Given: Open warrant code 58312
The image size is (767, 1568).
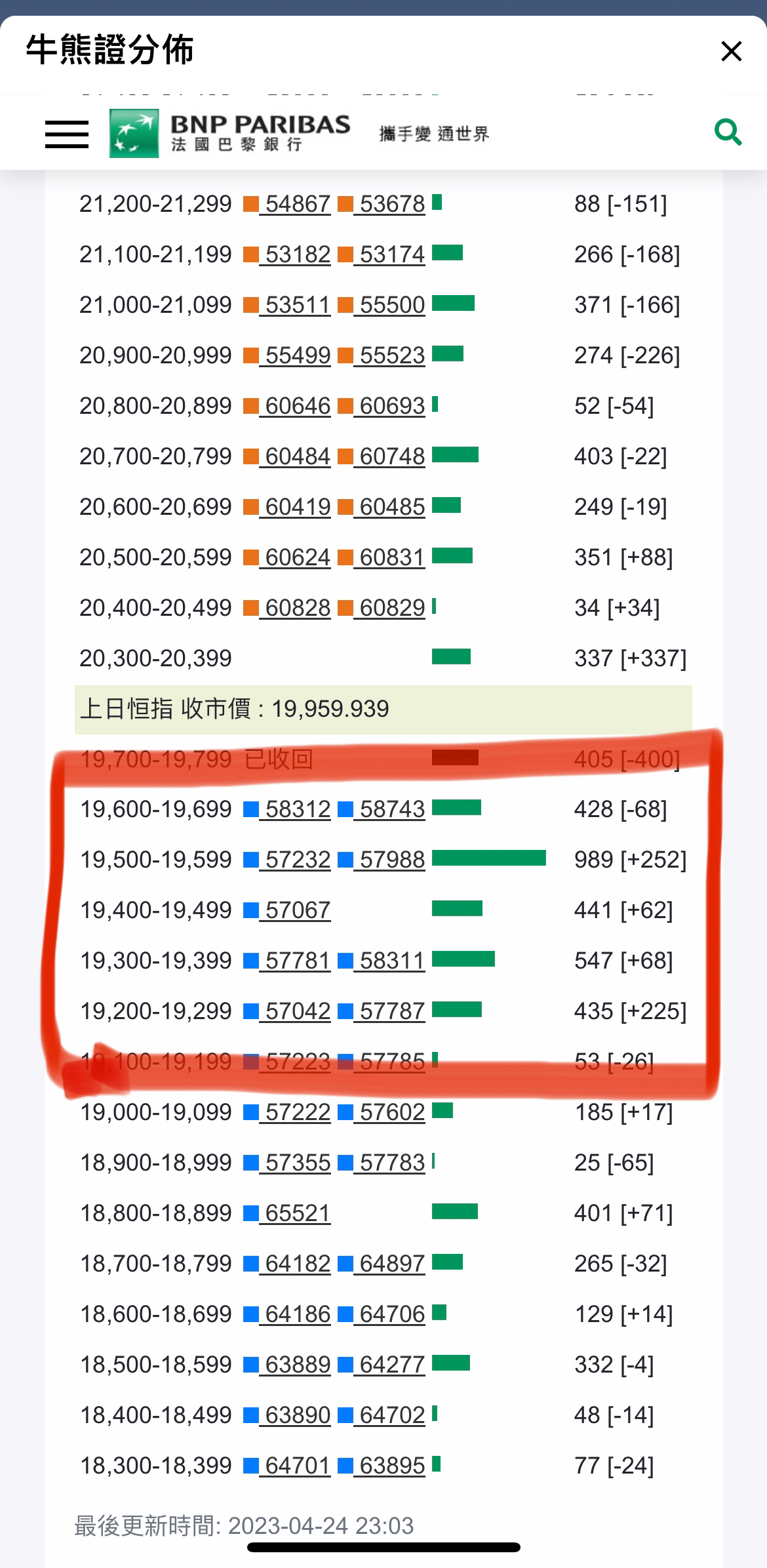Looking at the screenshot, I should (x=297, y=809).
